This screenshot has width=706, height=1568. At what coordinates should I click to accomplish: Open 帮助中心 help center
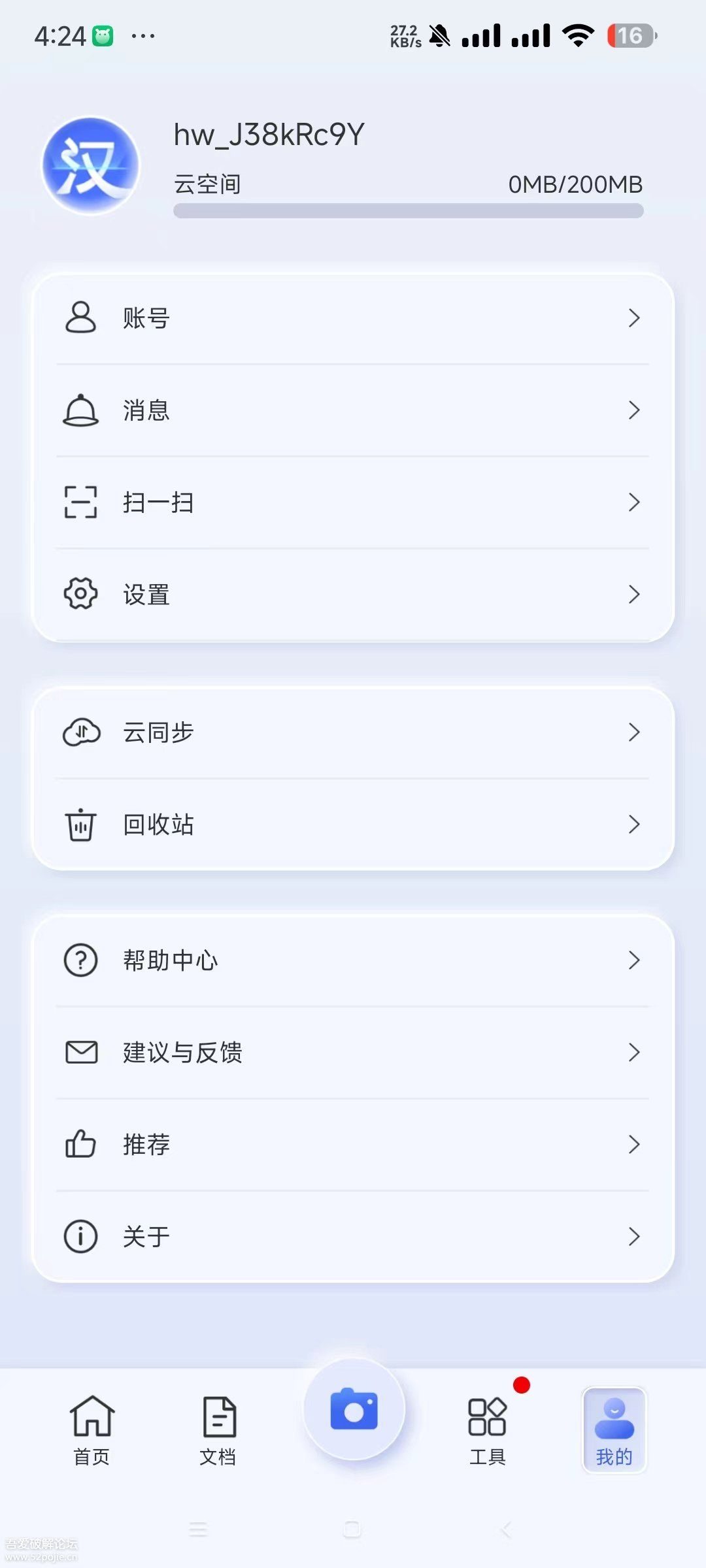coord(353,960)
